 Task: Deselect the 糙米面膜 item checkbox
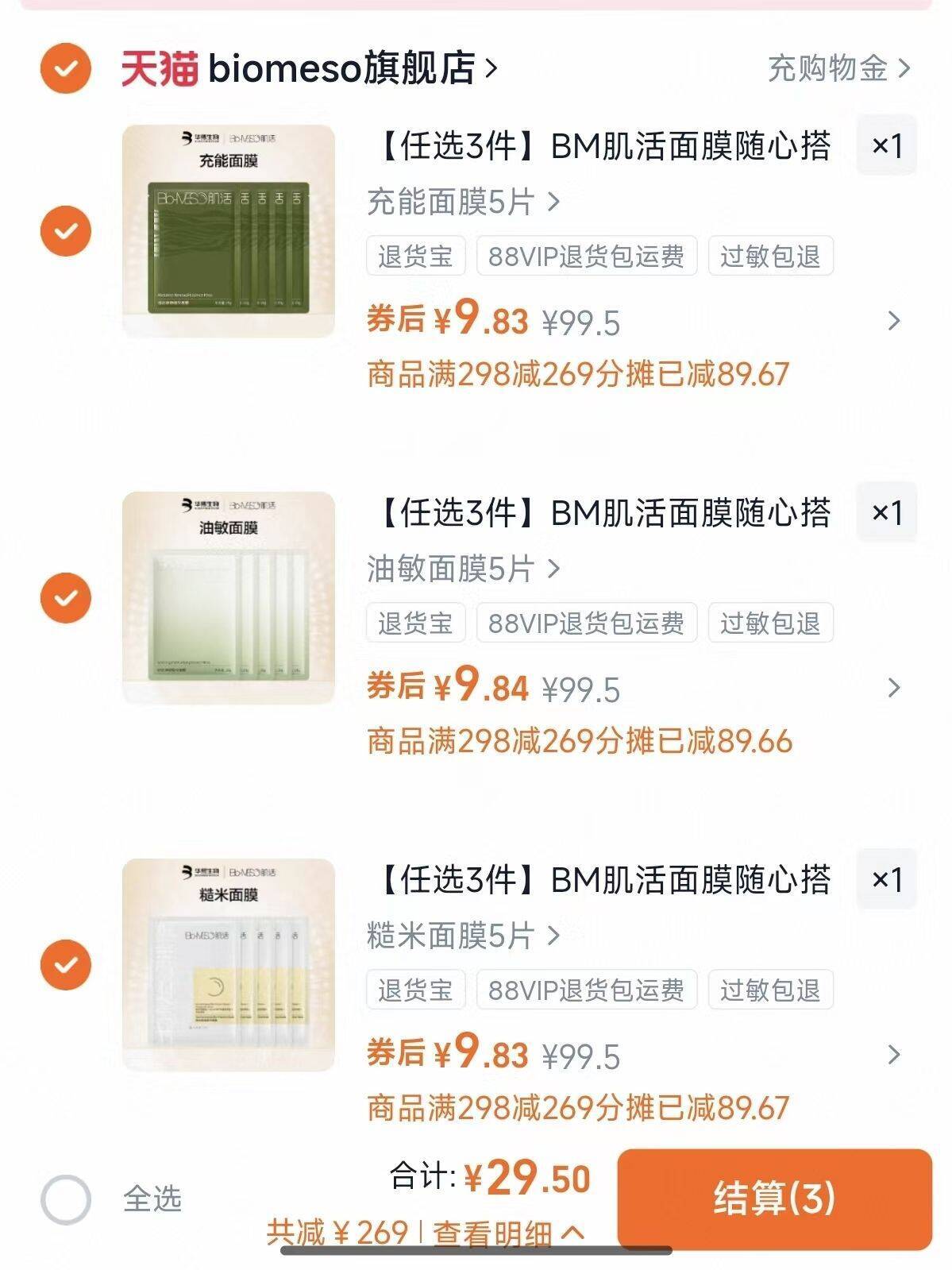click(x=66, y=965)
